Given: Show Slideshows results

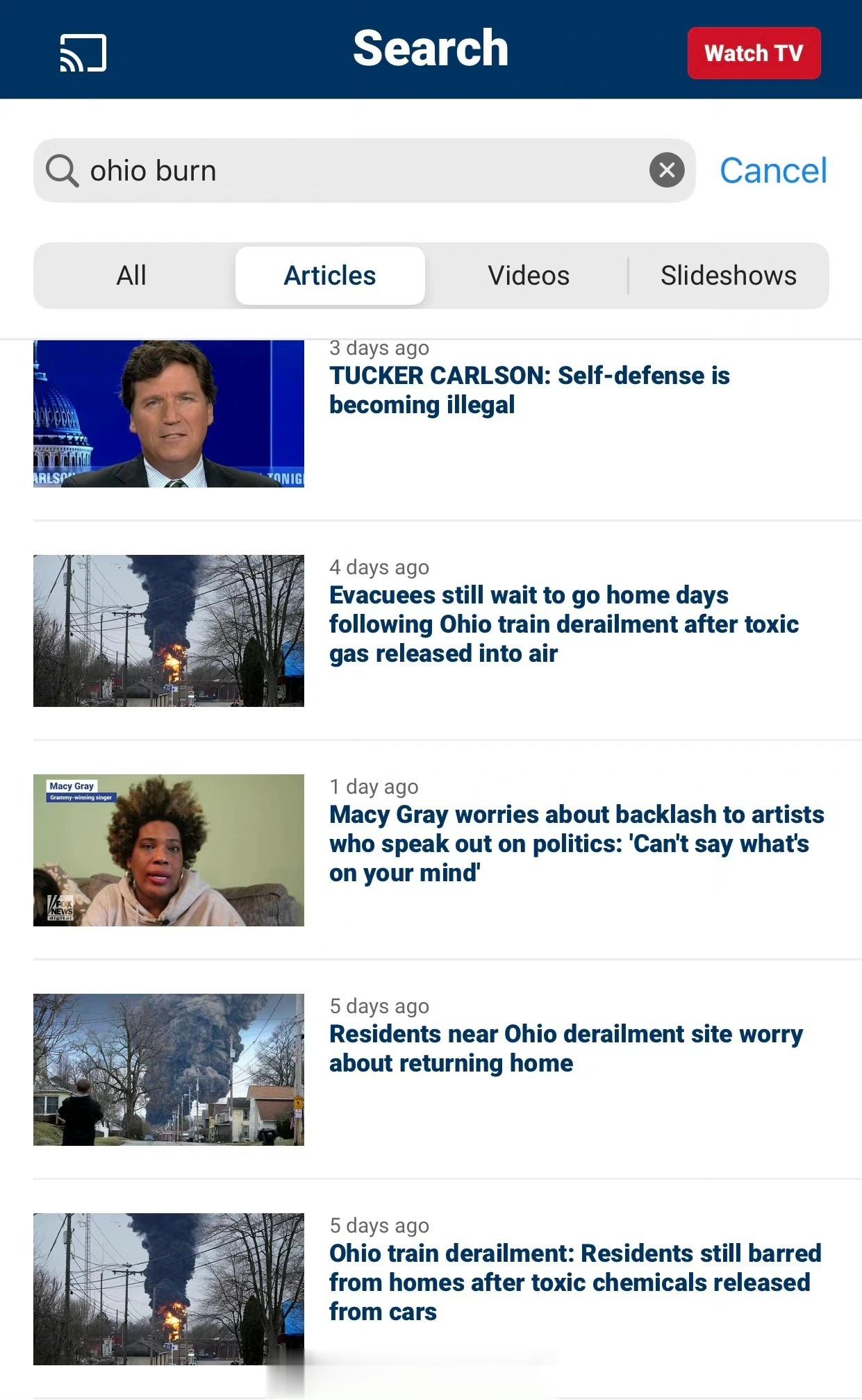Looking at the screenshot, I should tap(728, 276).
